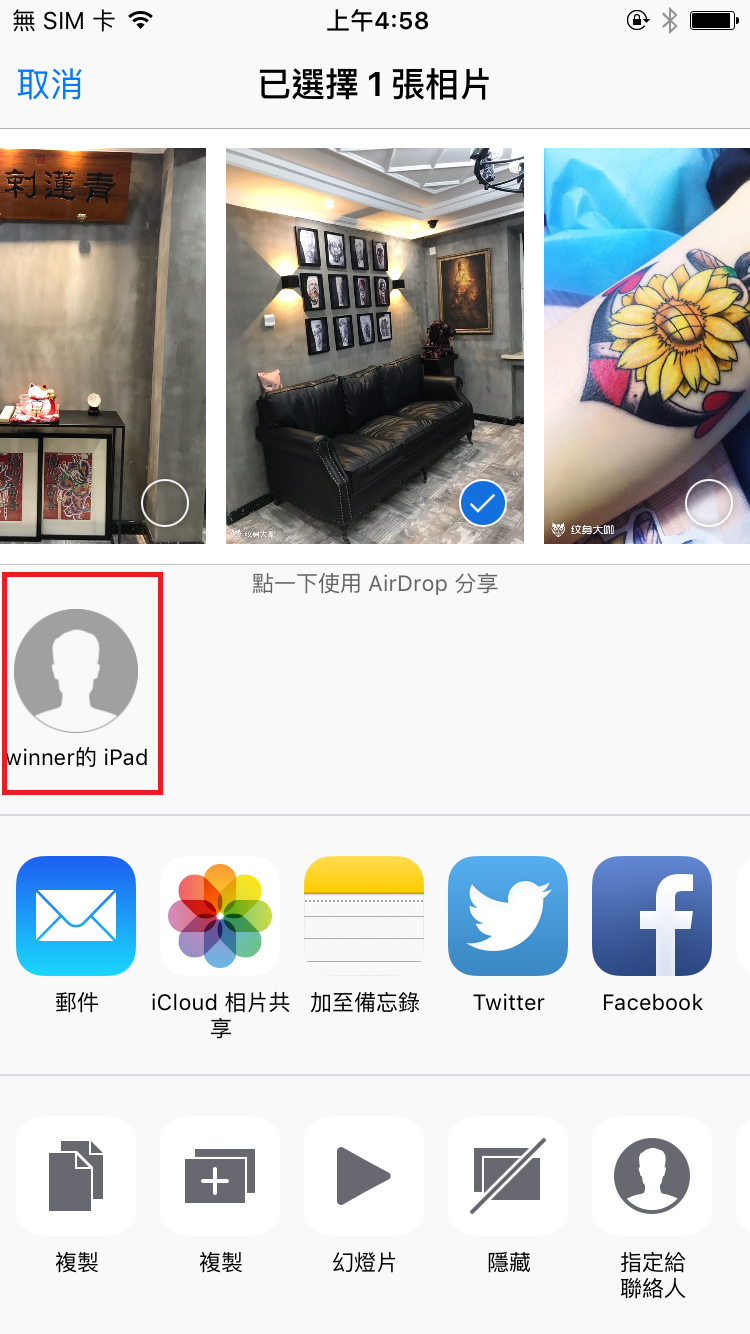Share the photo to Facebook
Image resolution: width=750 pixels, height=1334 pixels.
coord(652,916)
